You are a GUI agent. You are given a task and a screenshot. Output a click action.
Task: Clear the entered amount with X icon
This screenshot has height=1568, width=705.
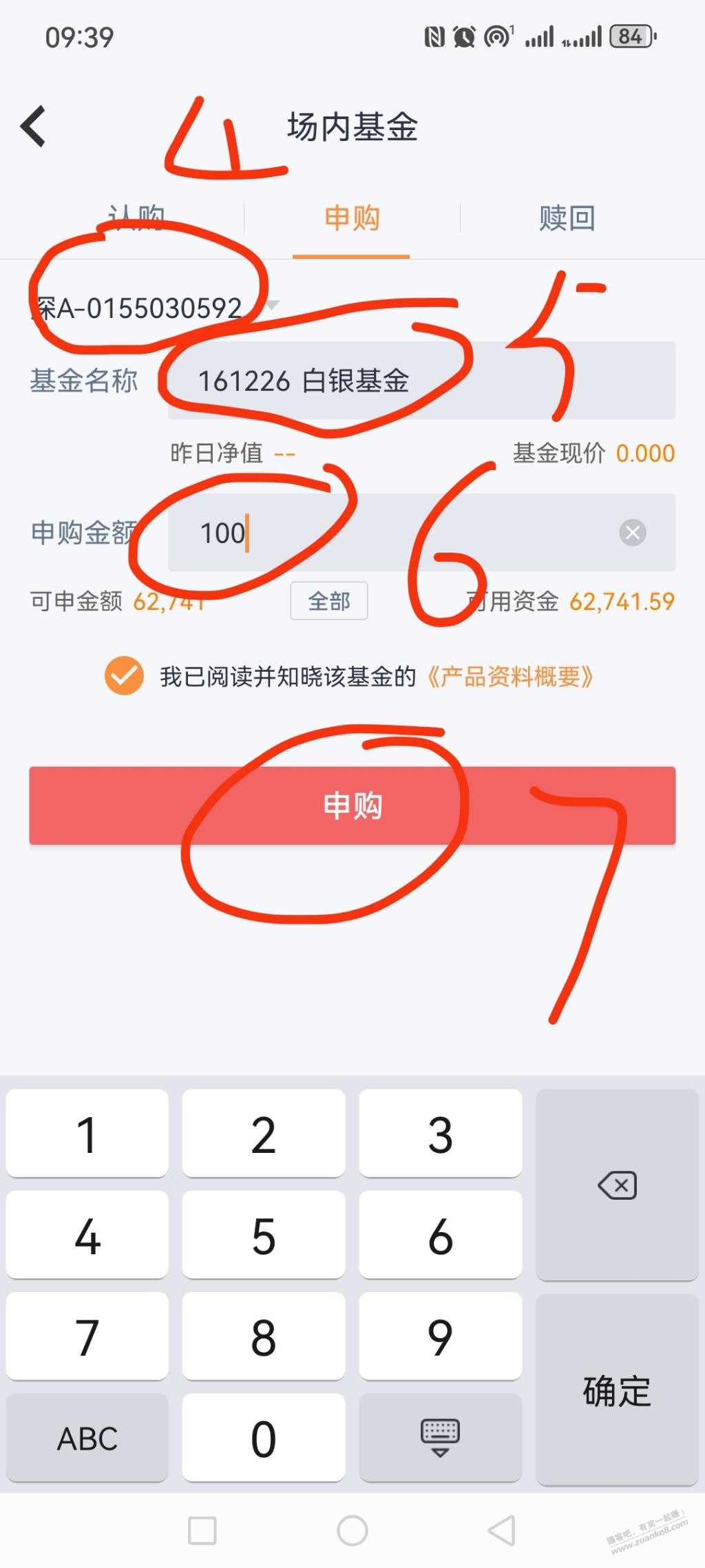(632, 533)
